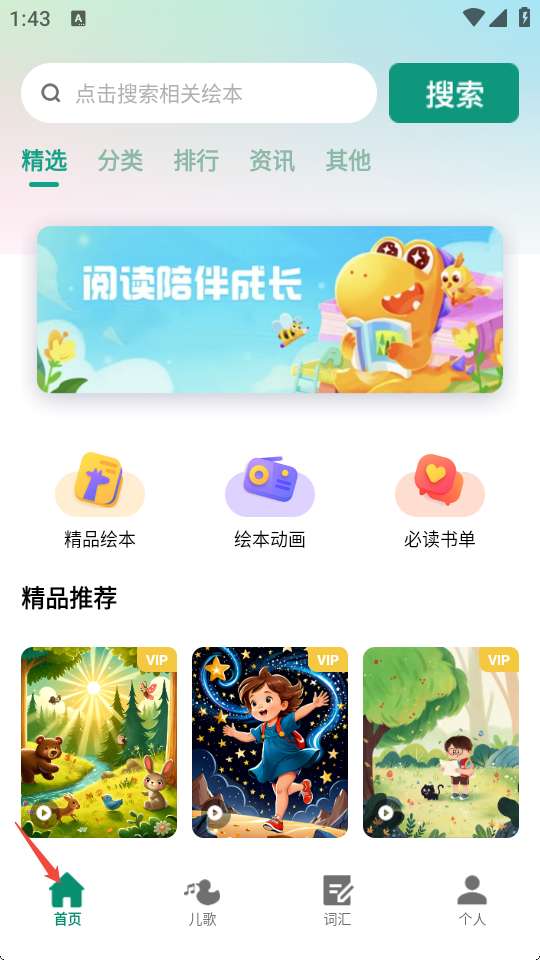This screenshot has height=960, width=540.
Task: Select the 精选 tab
Action: 44,160
